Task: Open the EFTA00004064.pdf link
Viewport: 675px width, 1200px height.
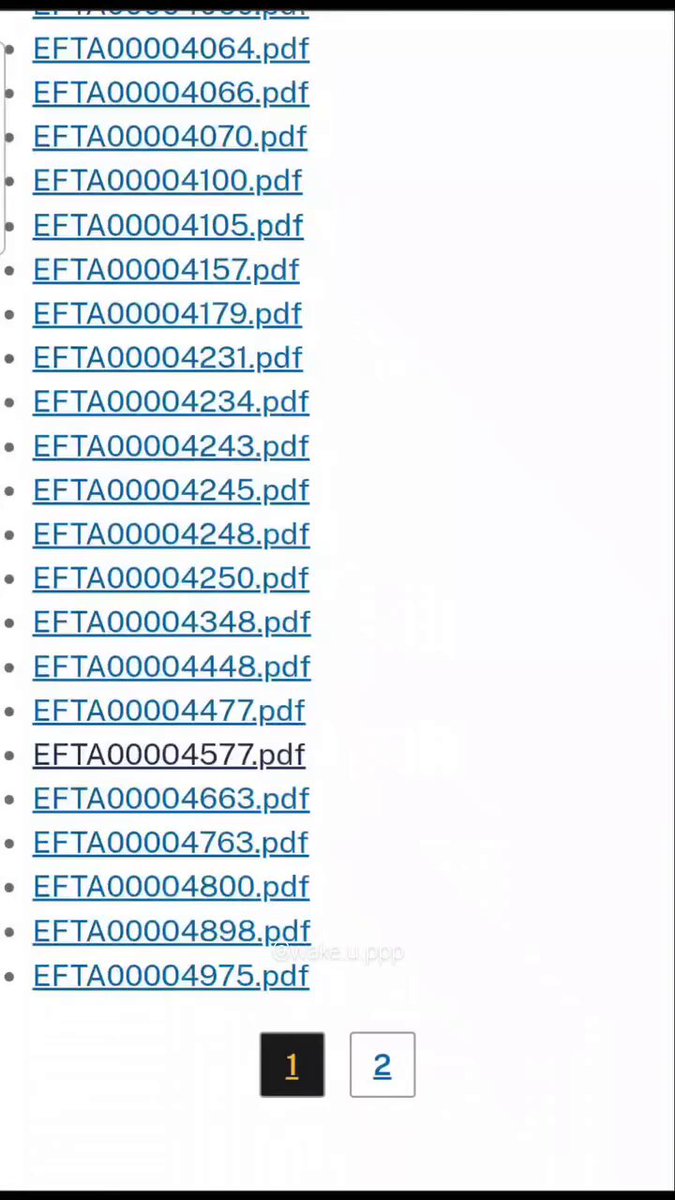Action: click(x=171, y=48)
